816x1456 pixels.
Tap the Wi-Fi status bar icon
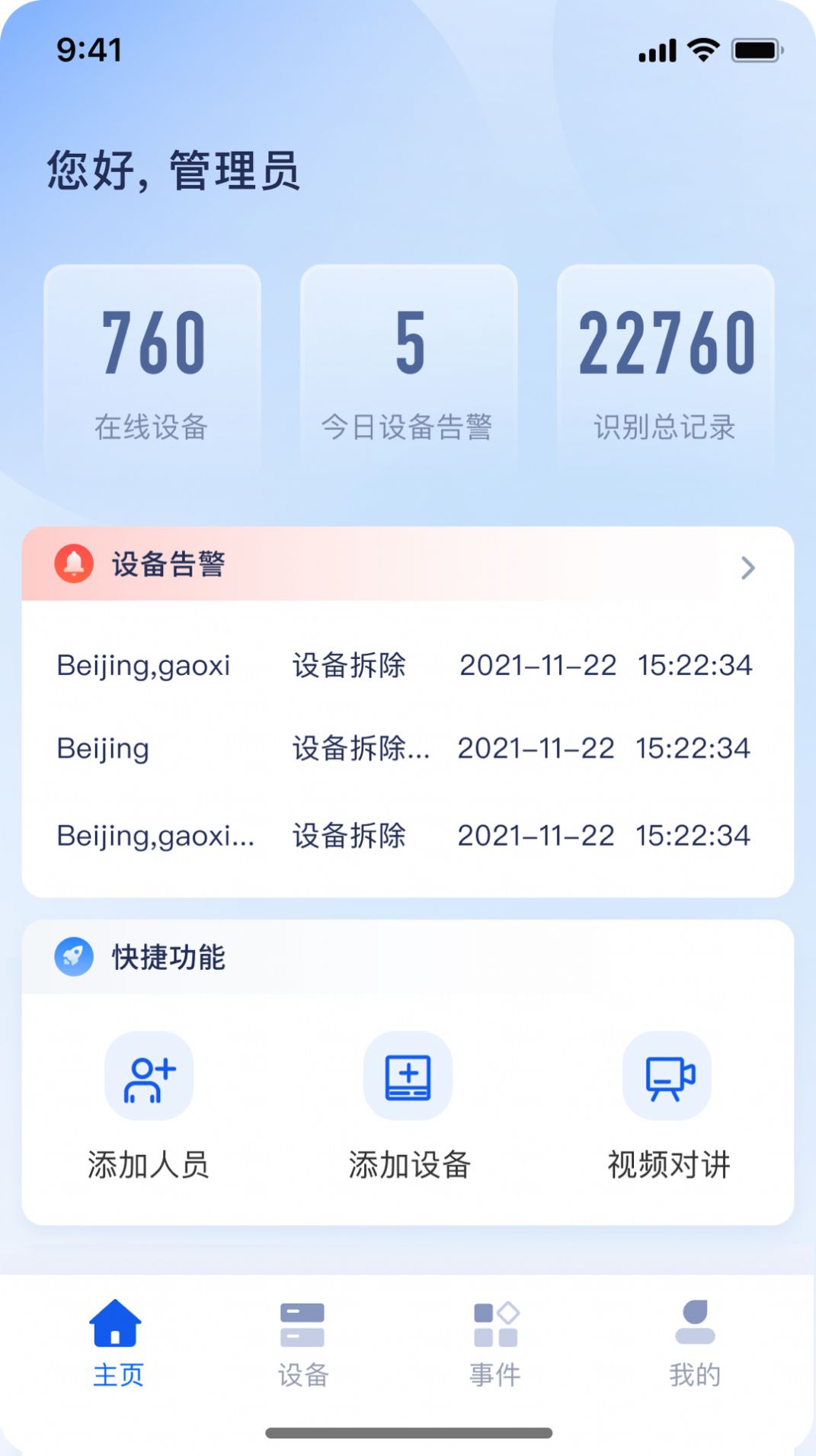[x=702, y=48]
